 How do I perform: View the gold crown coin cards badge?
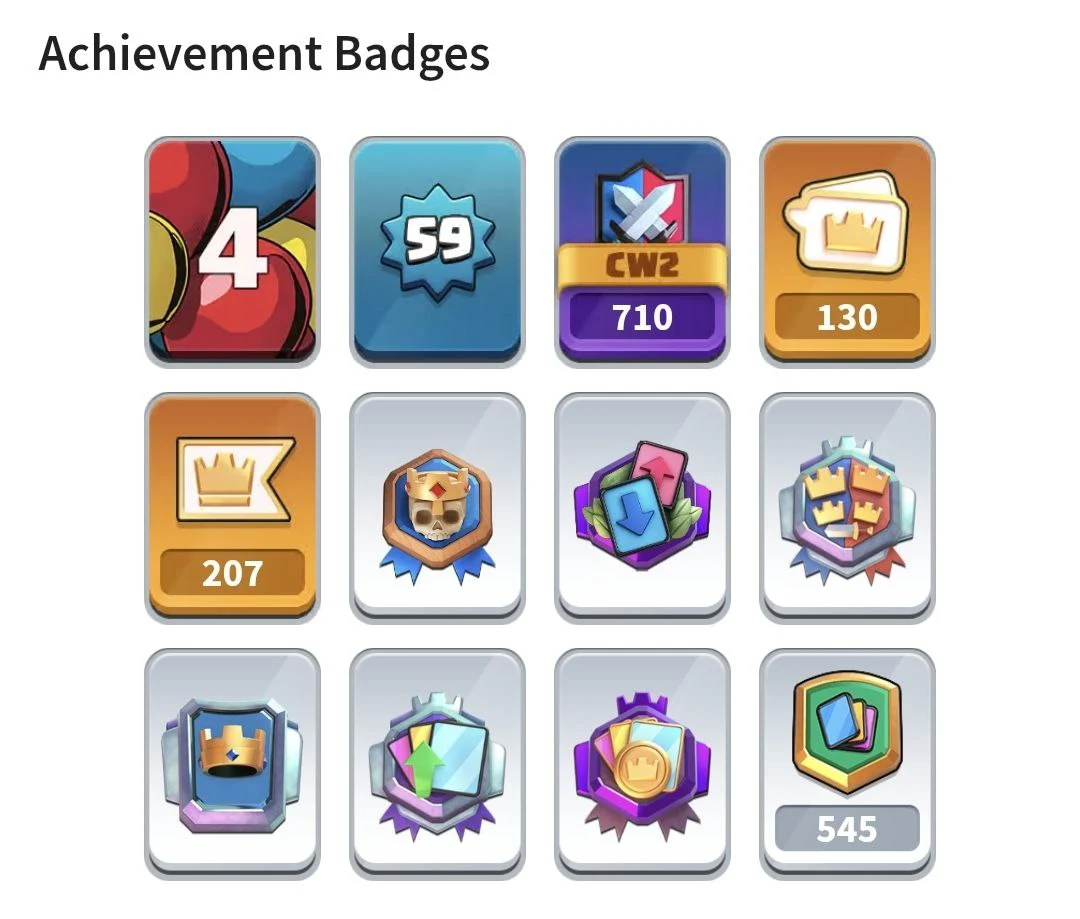click(x=642, y=763)
